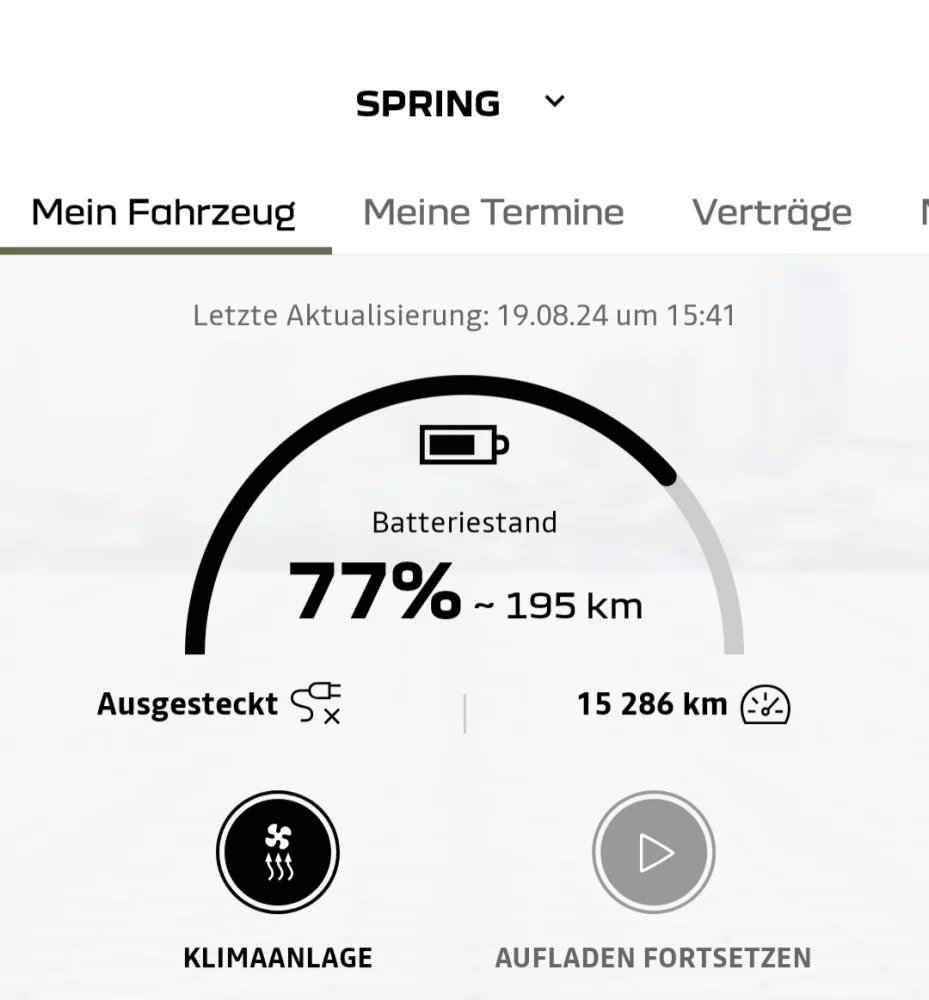Screen dimensions: 929x1000
Task: Open the Verträge tab
Action: pyautogui.click(x=771, y=212)
